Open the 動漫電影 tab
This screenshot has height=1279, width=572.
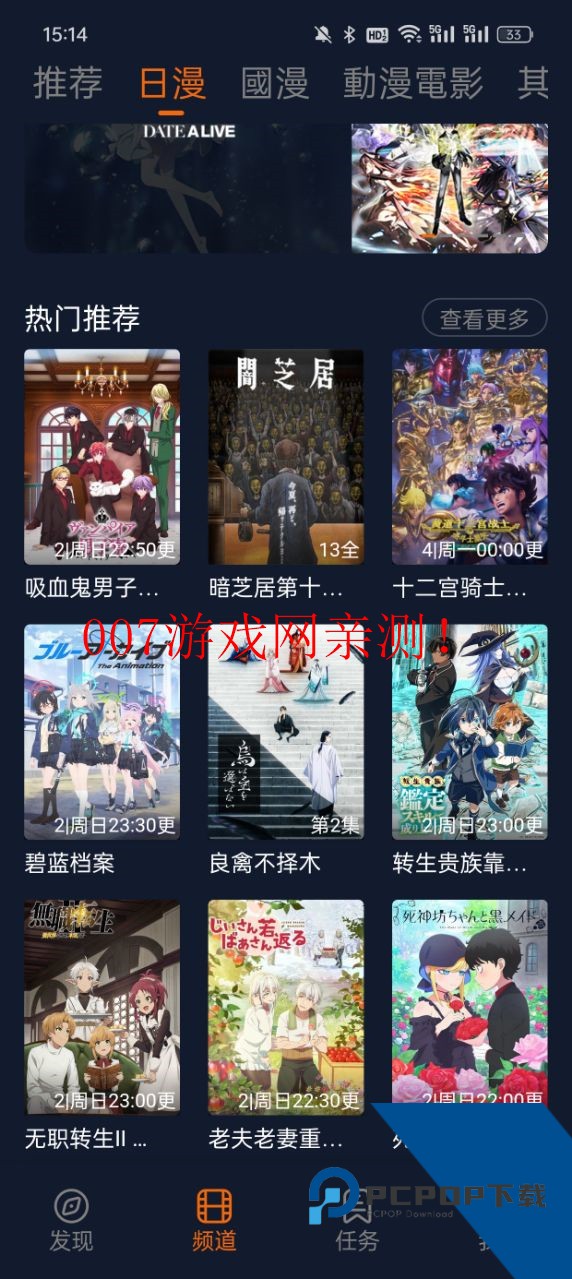click(x=413, y=83)
